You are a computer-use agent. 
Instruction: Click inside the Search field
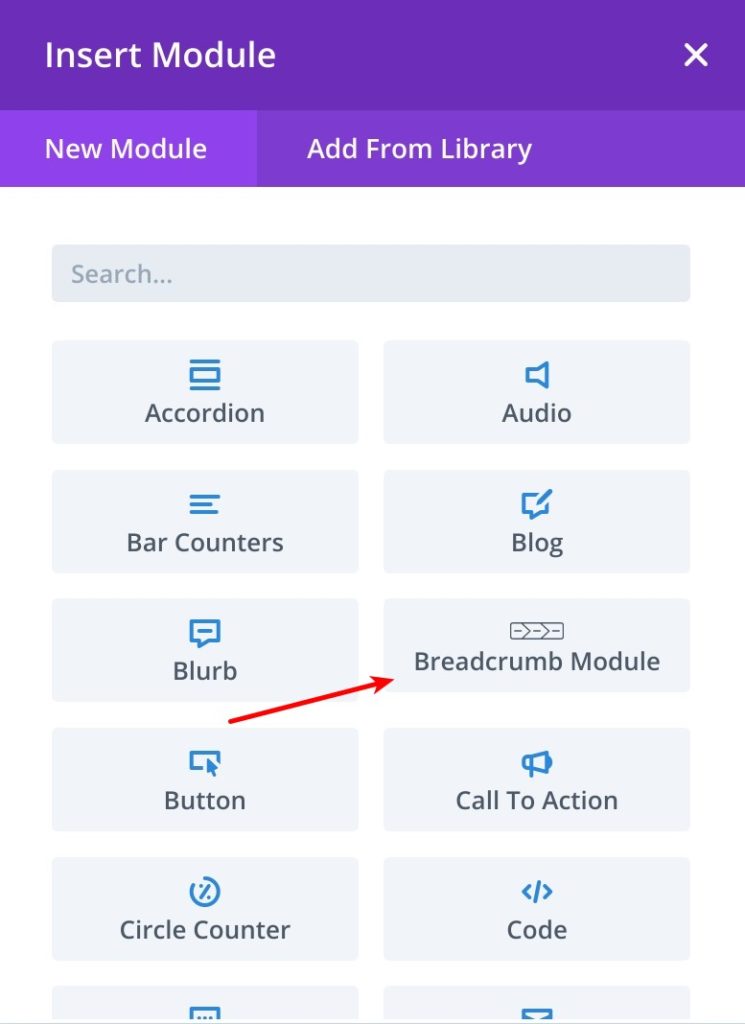[370, 273]
